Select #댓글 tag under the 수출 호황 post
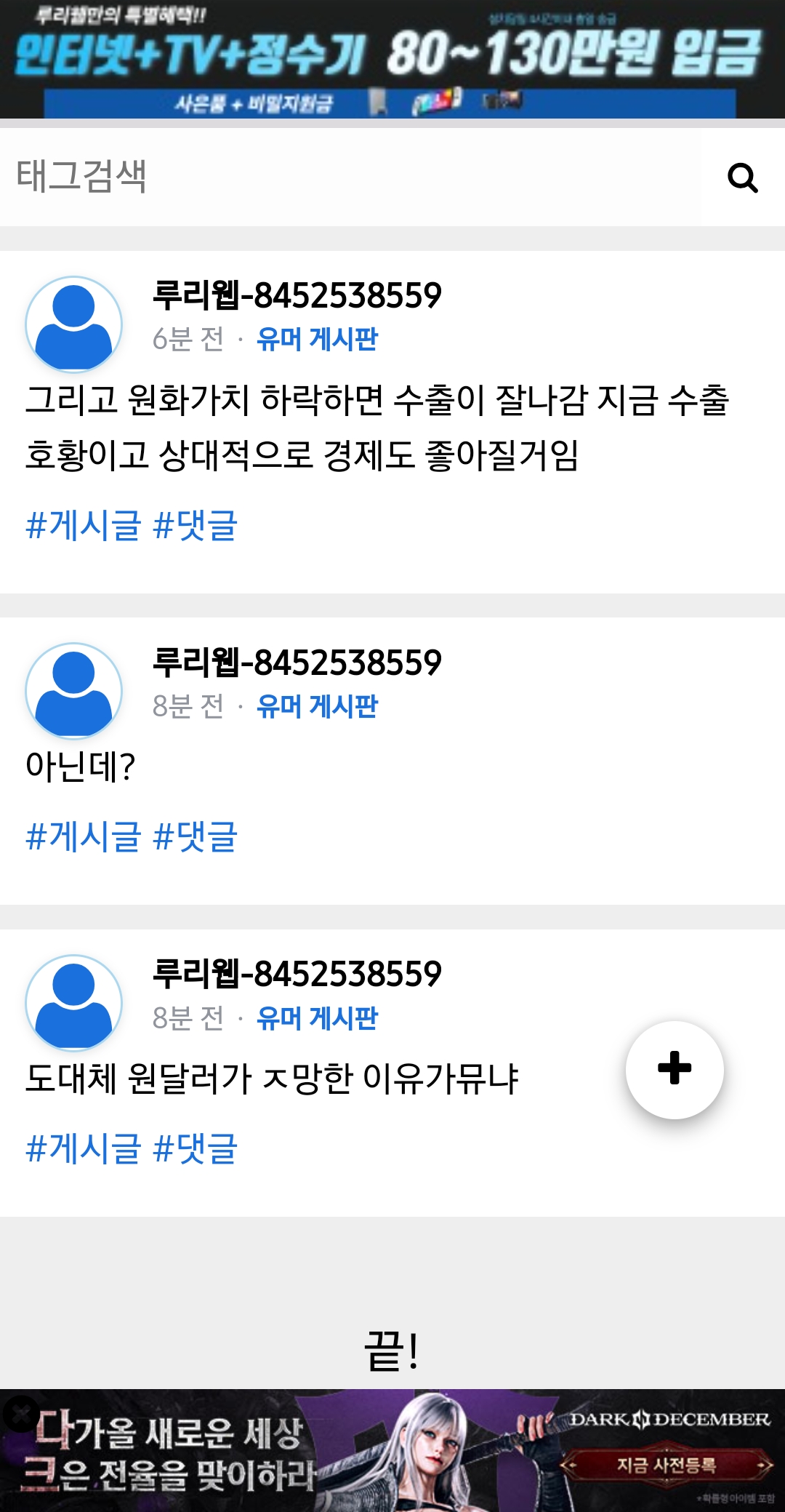 tap(196, 525)
